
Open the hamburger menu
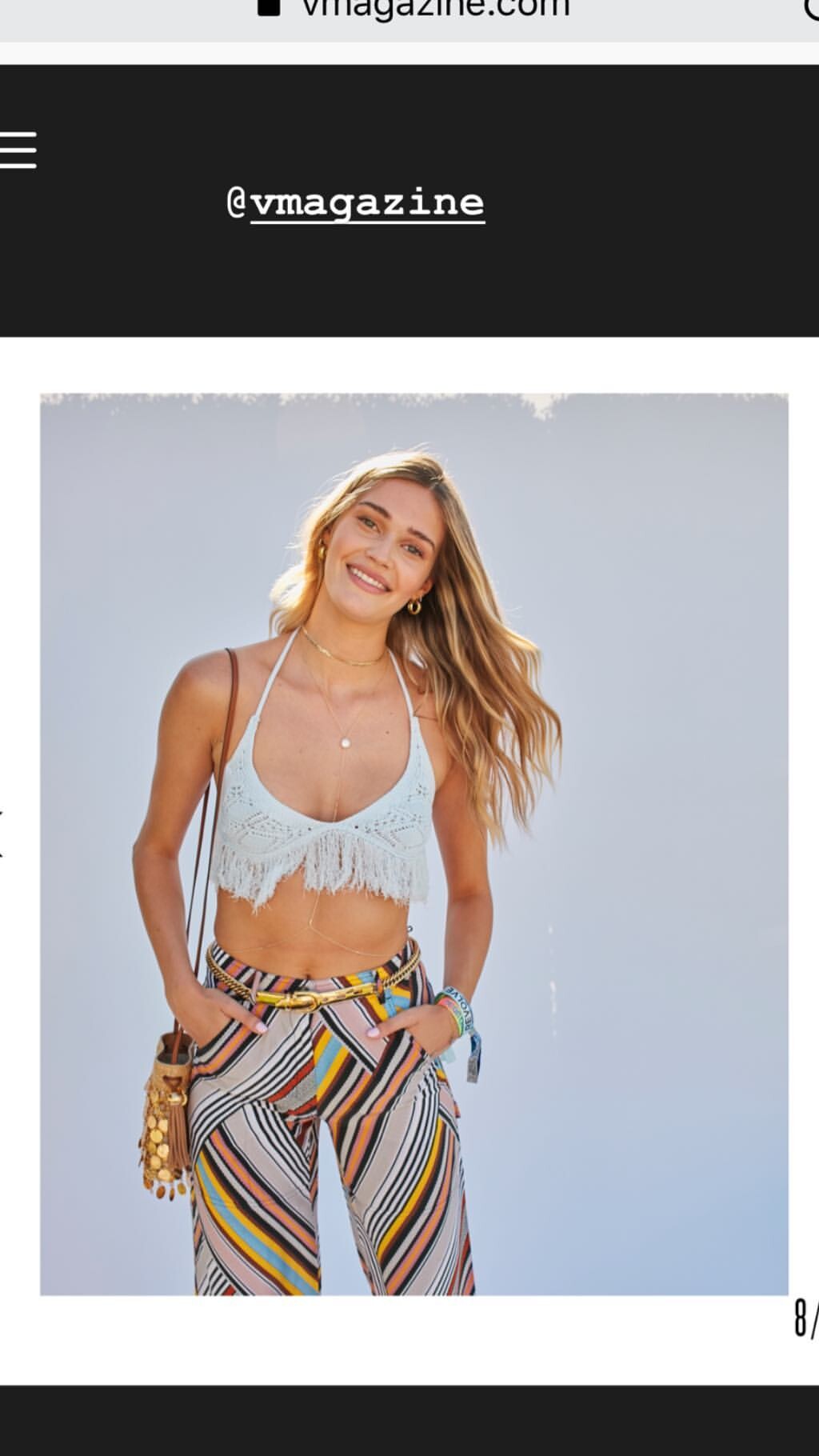(18, 150)
